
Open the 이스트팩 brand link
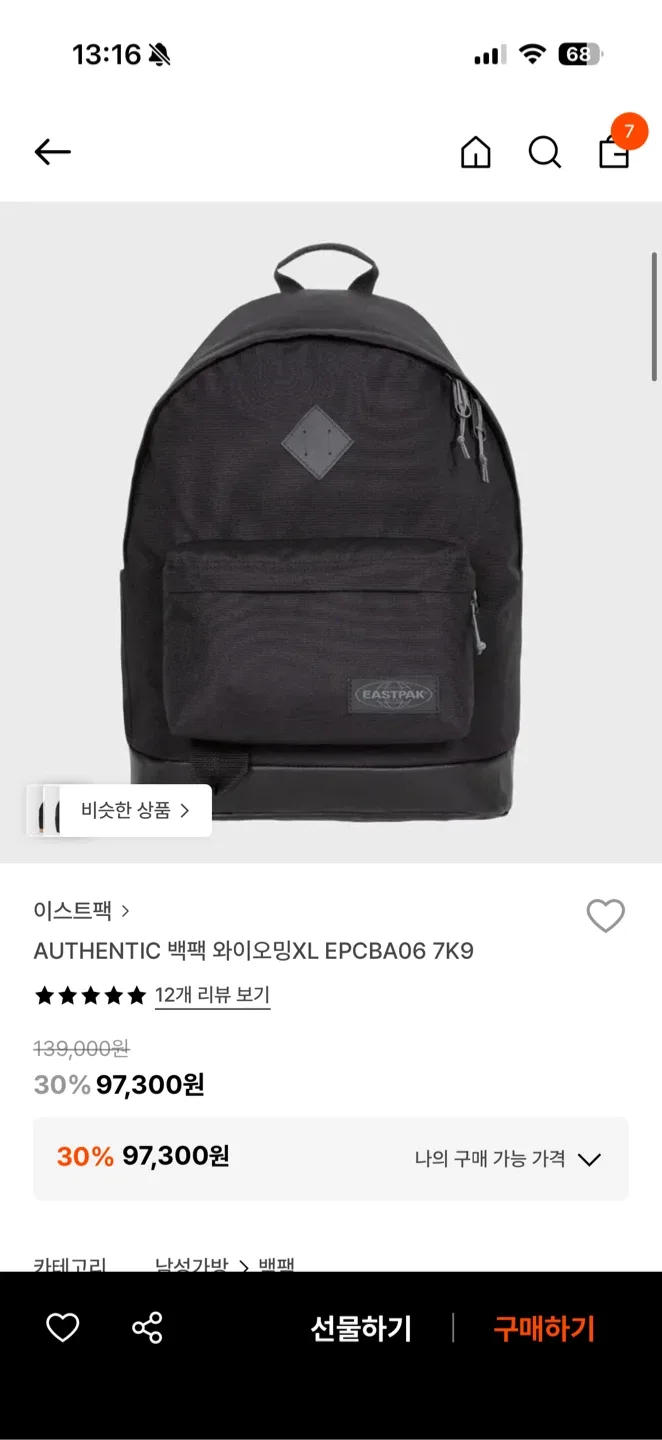tap(82, 911)
